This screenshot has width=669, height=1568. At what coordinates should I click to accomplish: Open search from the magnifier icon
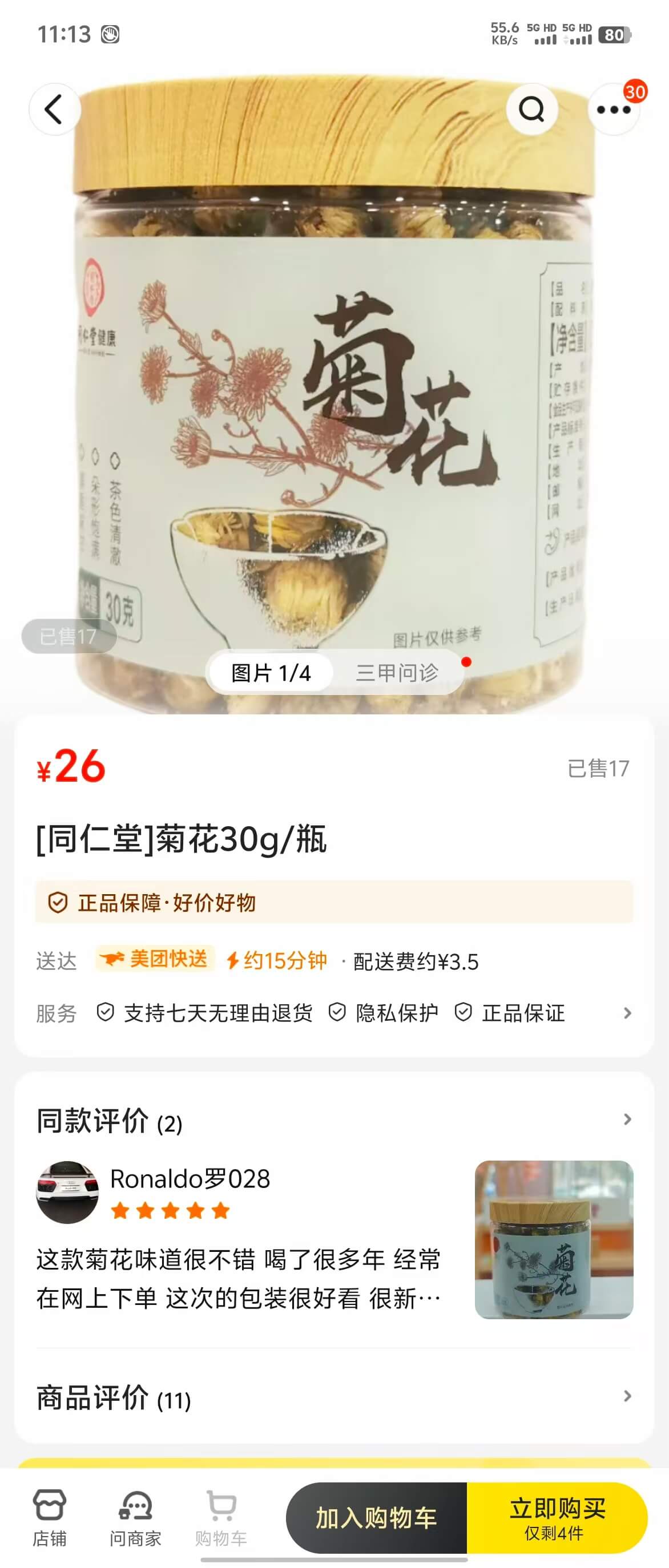(531, 110)
